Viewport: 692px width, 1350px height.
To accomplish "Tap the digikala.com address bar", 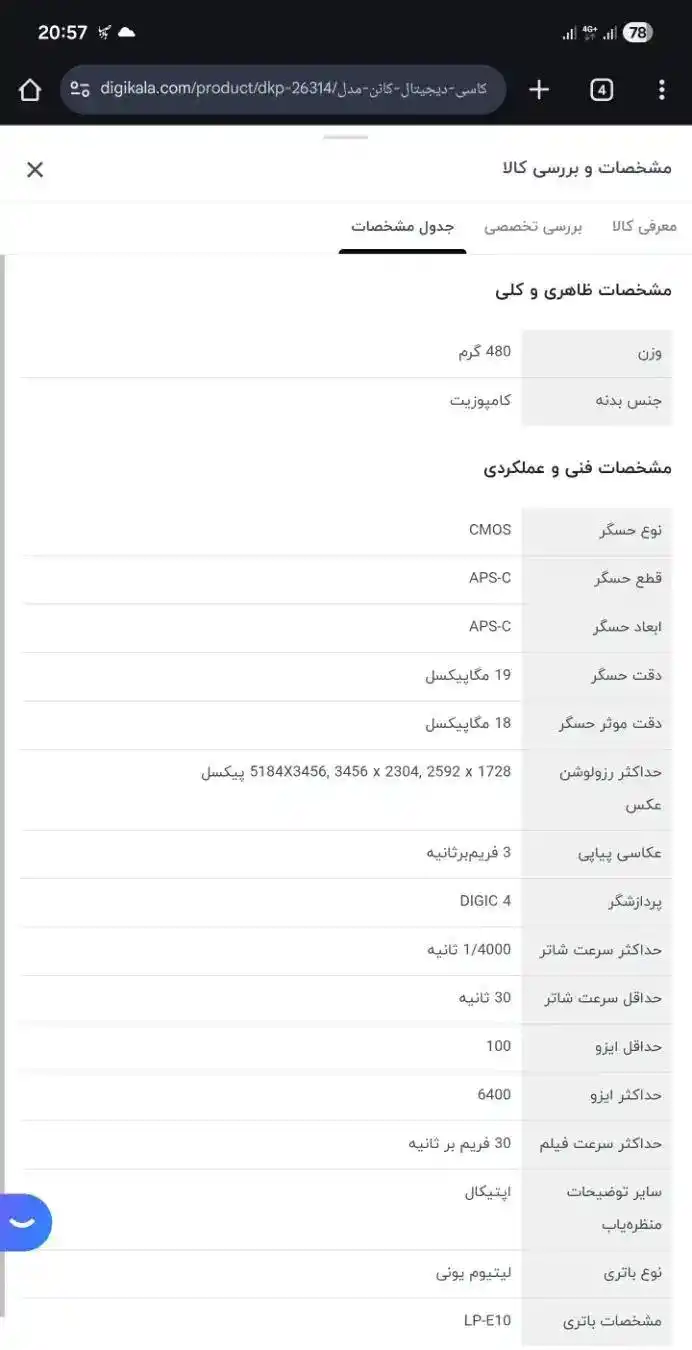I will [x=290, y=90].
